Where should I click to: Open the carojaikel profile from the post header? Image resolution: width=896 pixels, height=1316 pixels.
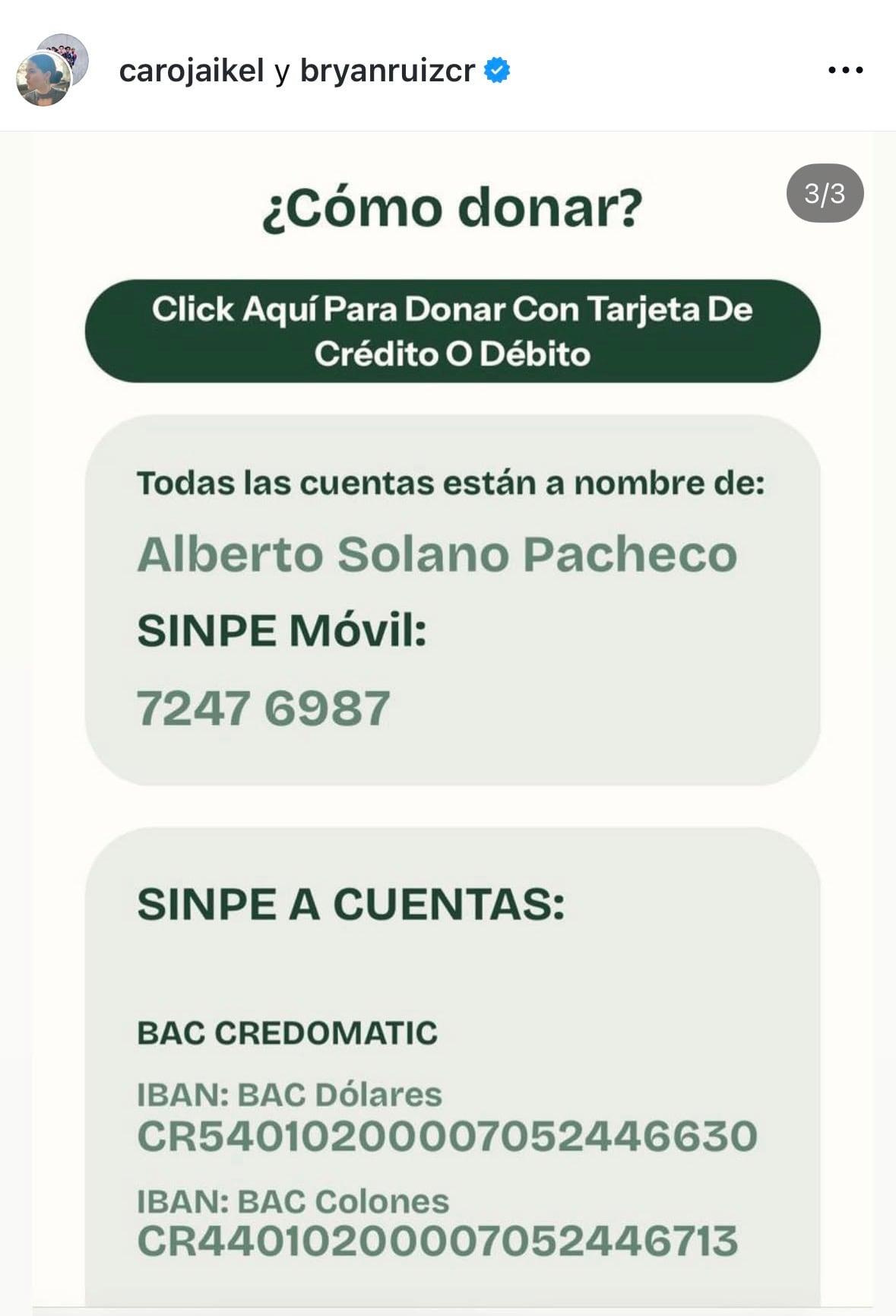pos(191,71)
